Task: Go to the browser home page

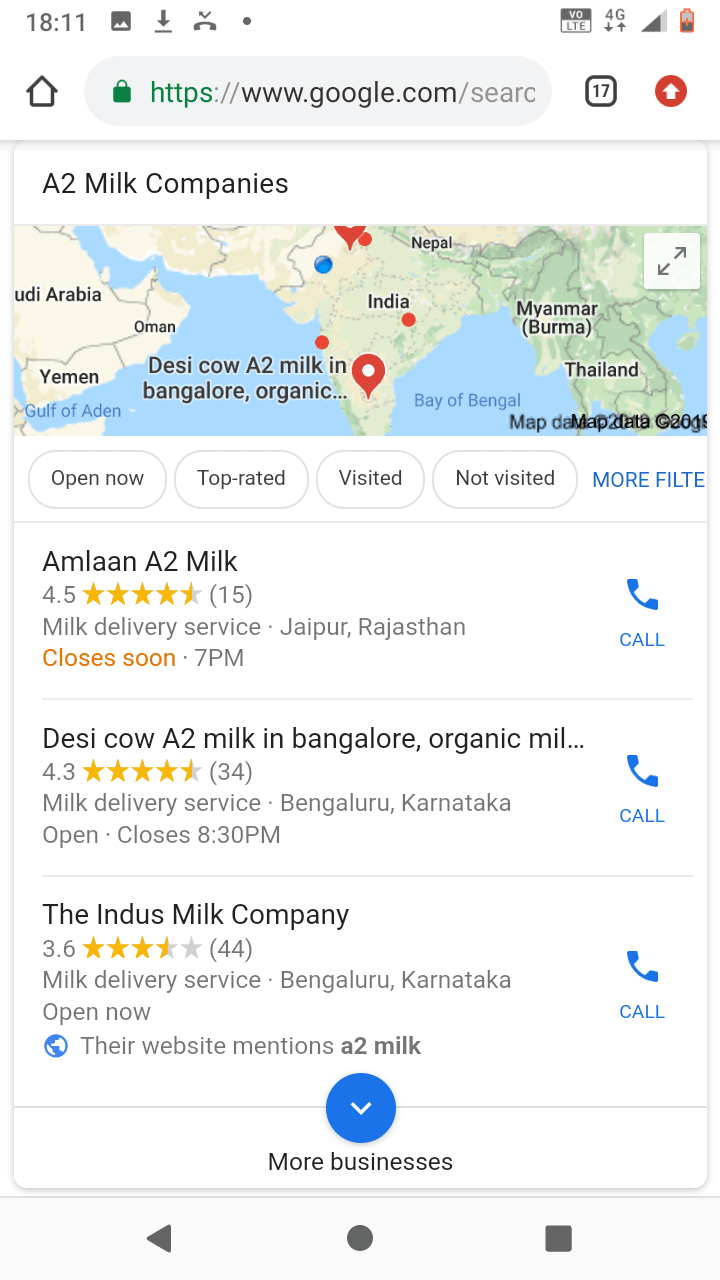Action: click(x=42, y=93)
